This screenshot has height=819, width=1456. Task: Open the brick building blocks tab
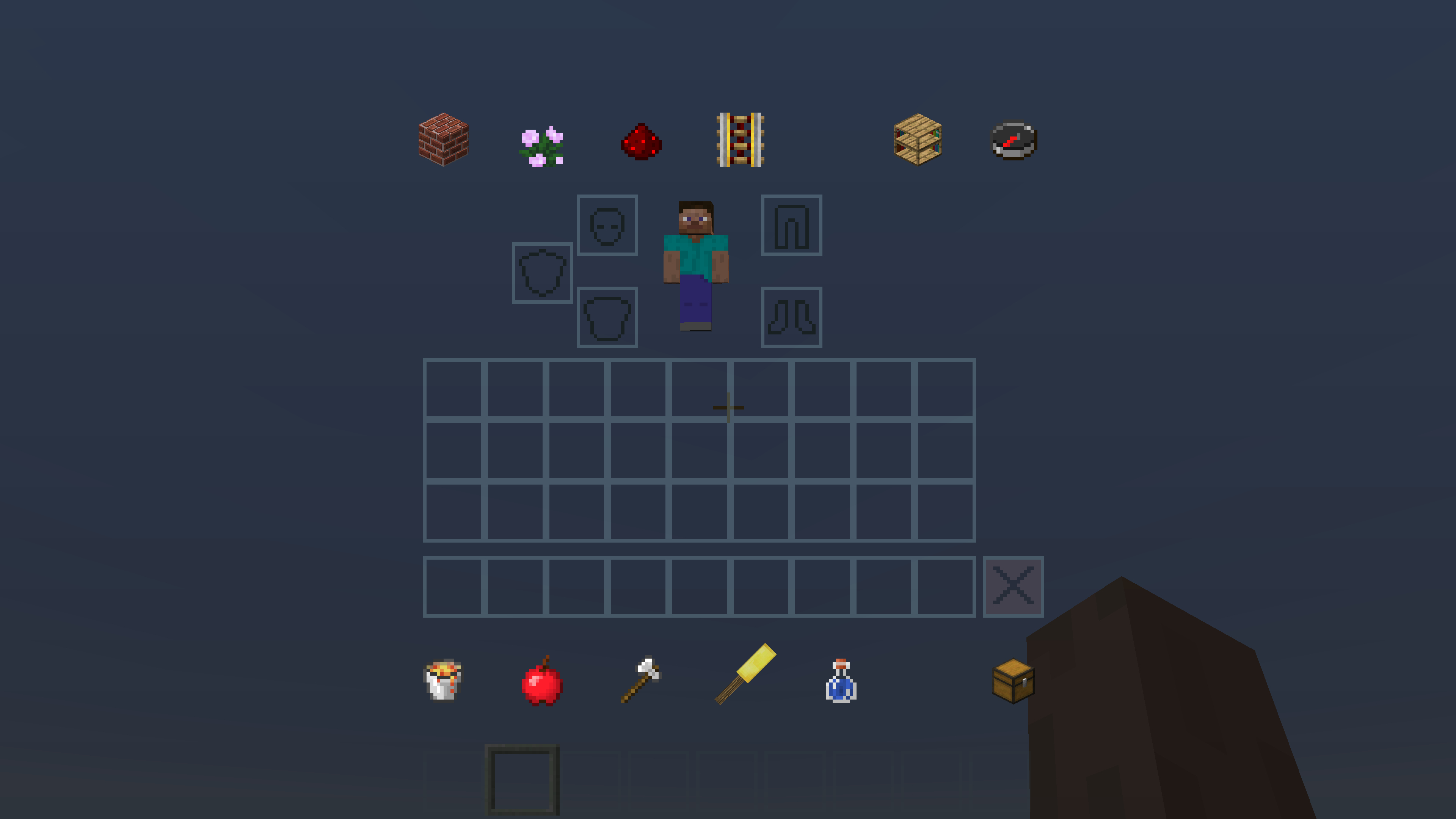click(x=444, y=140)
